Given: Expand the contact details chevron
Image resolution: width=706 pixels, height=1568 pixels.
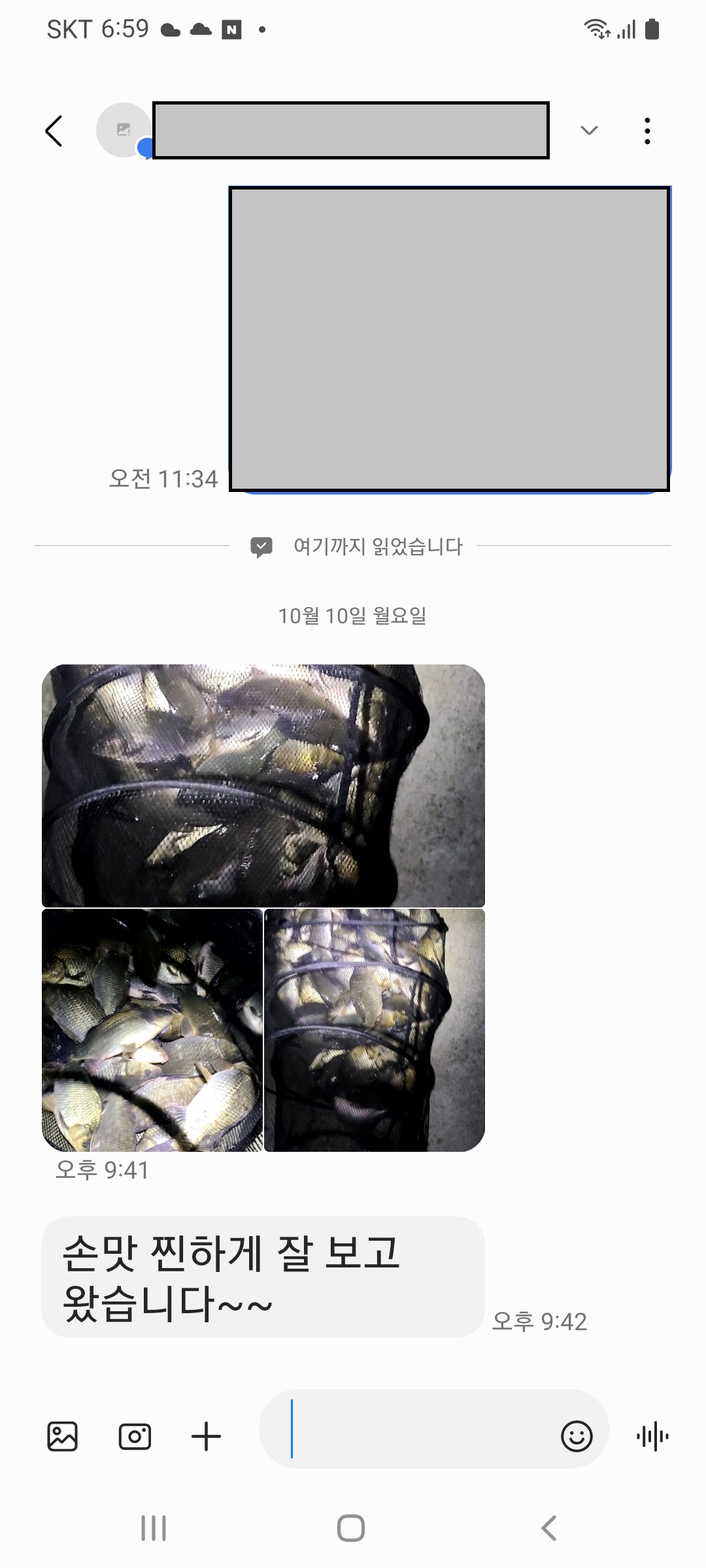Looking at the screenshot, I should pos(589,131).
